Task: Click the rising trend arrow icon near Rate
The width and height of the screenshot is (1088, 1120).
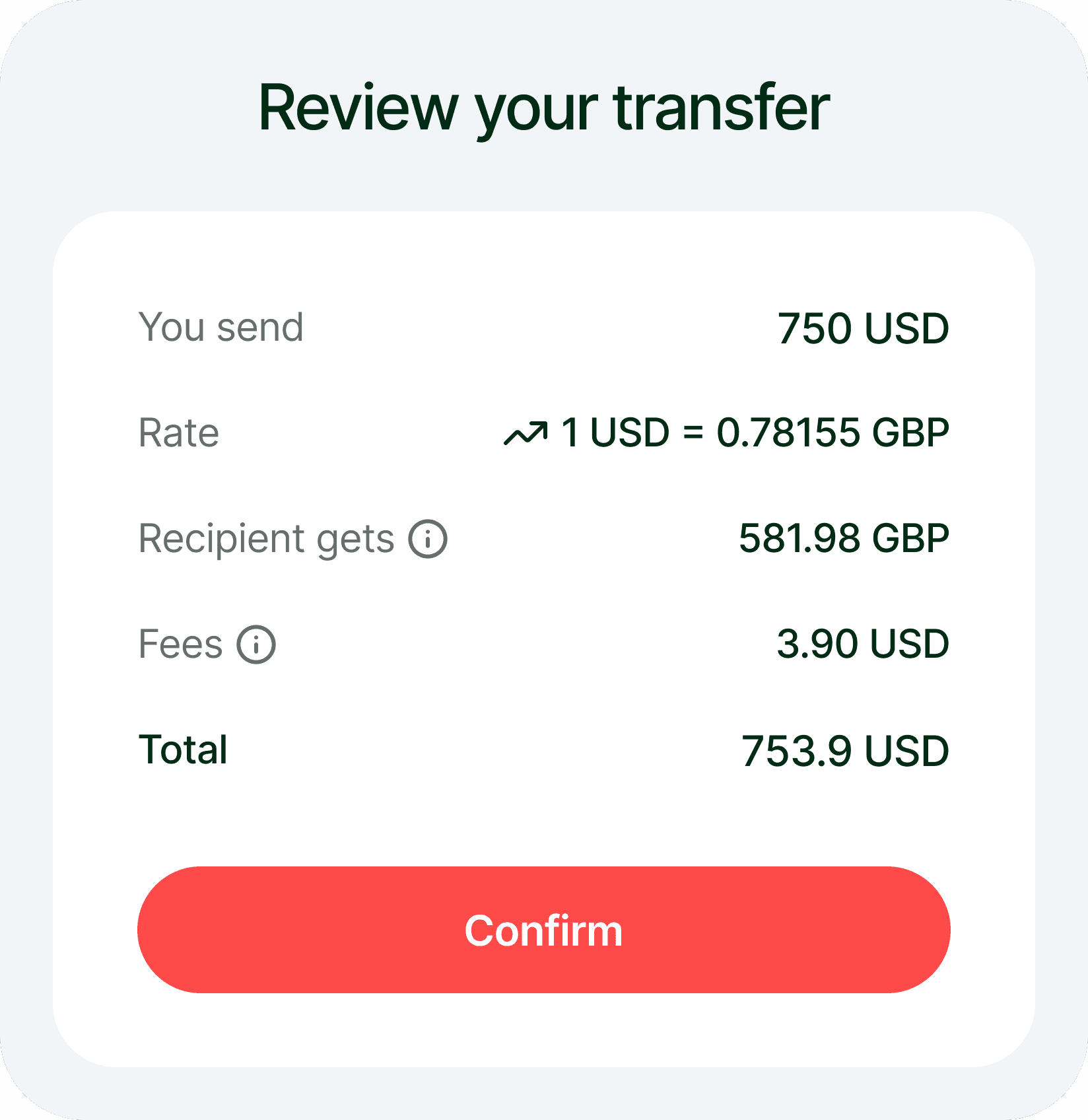Action: [x=526, y=432]
